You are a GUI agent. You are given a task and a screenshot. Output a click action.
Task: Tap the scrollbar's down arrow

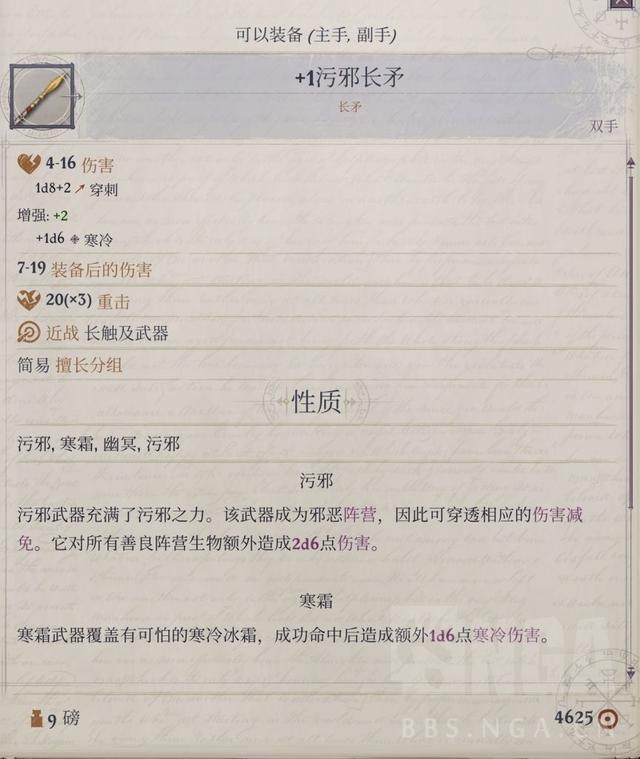click(x=630, y=673)
